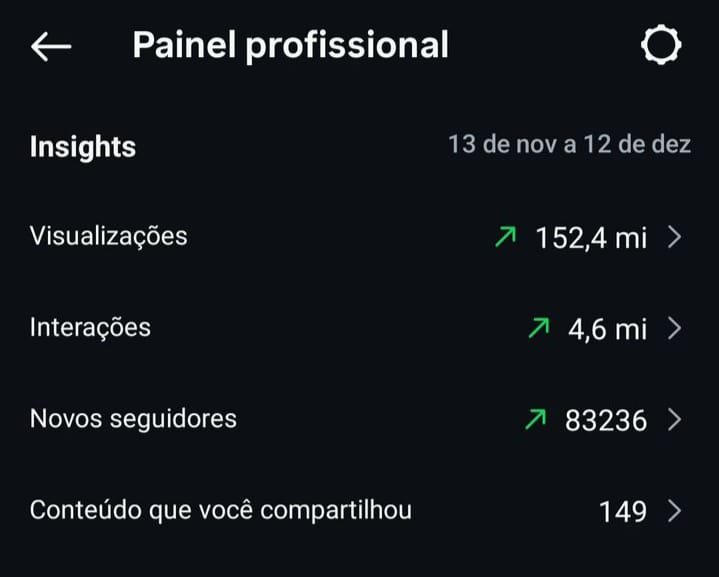This screenshot has width=719, height=577.
Task: Open the Interações insights row
Action: [359, 328]
